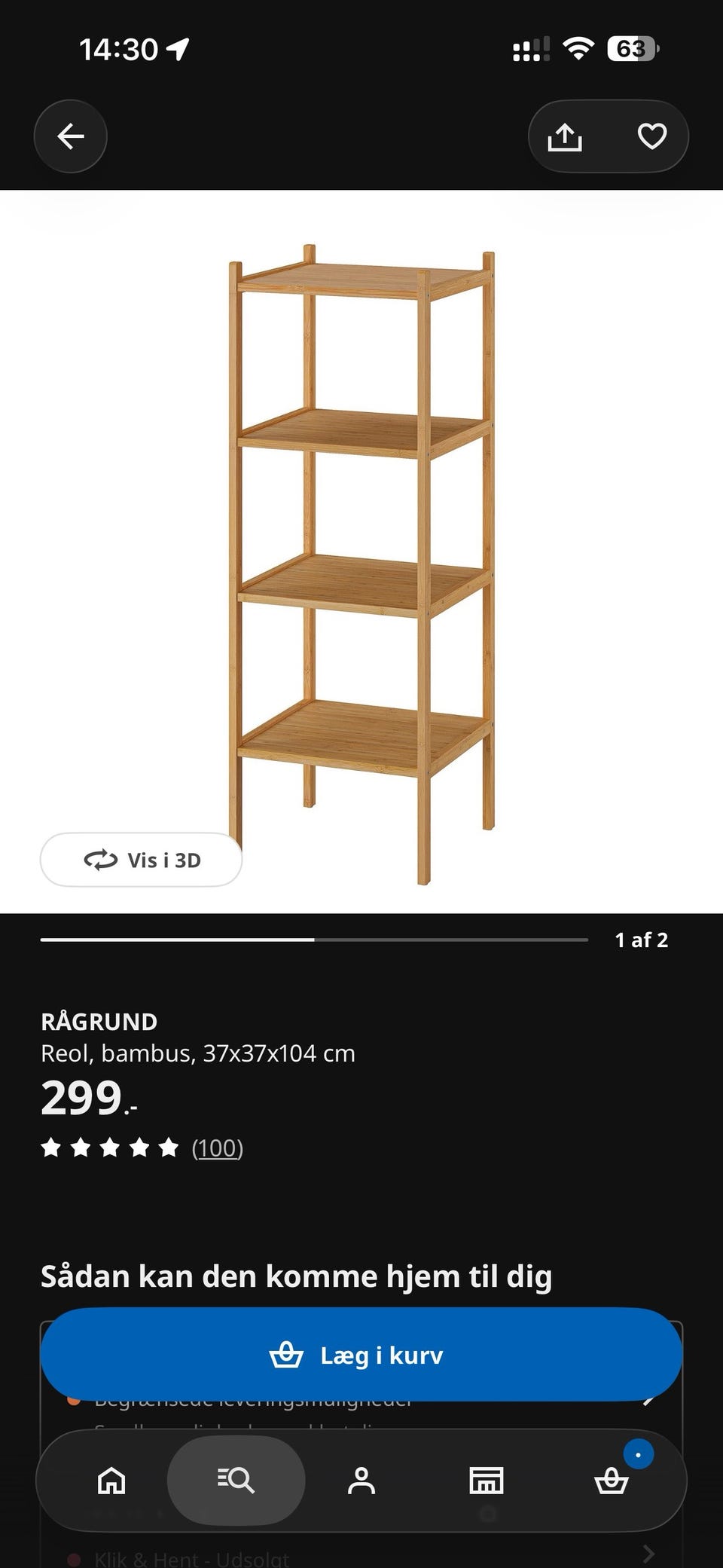This screenshot has width=723, height=1568.
Task: Share this RÅGRUND product
Action: point(565,136)
